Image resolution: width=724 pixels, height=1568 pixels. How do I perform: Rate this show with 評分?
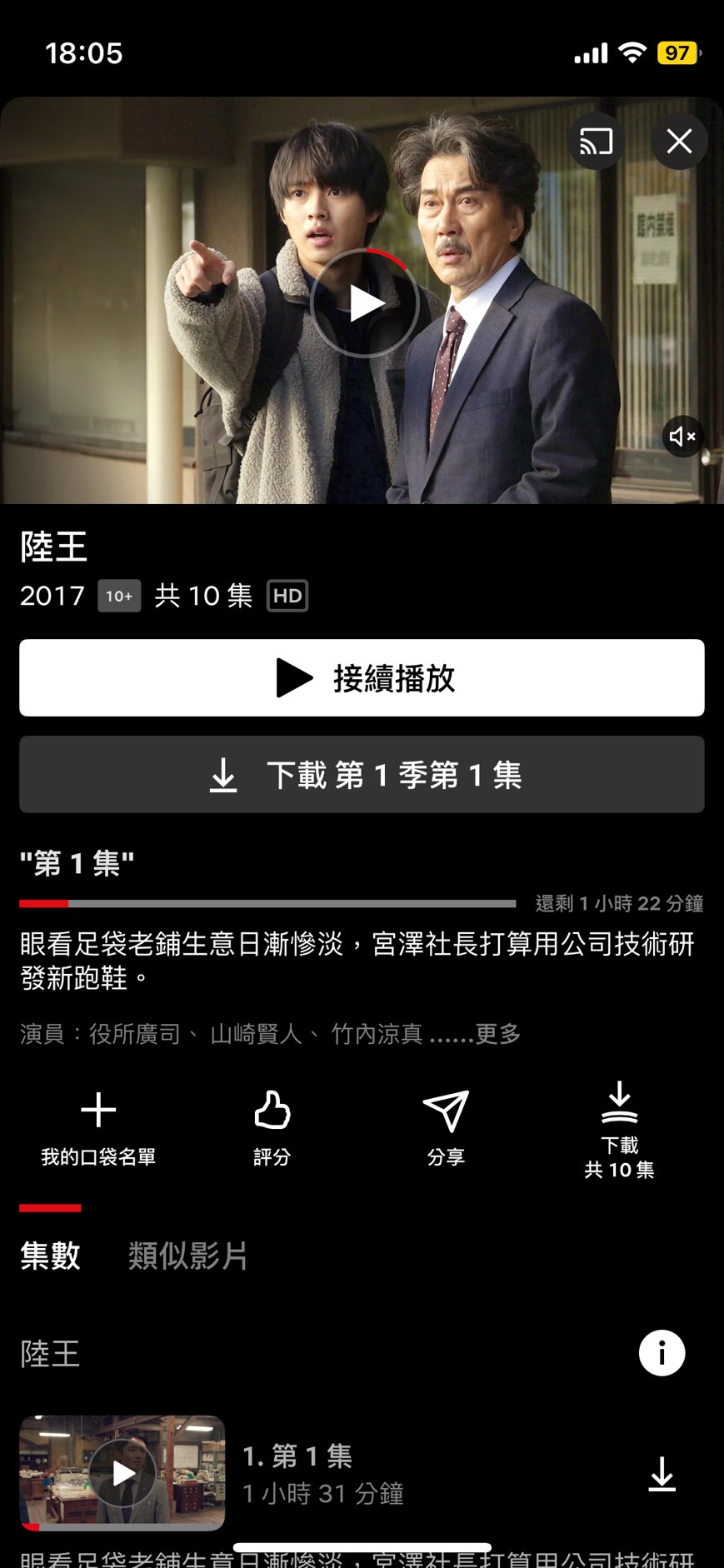tap(272, 1123)
